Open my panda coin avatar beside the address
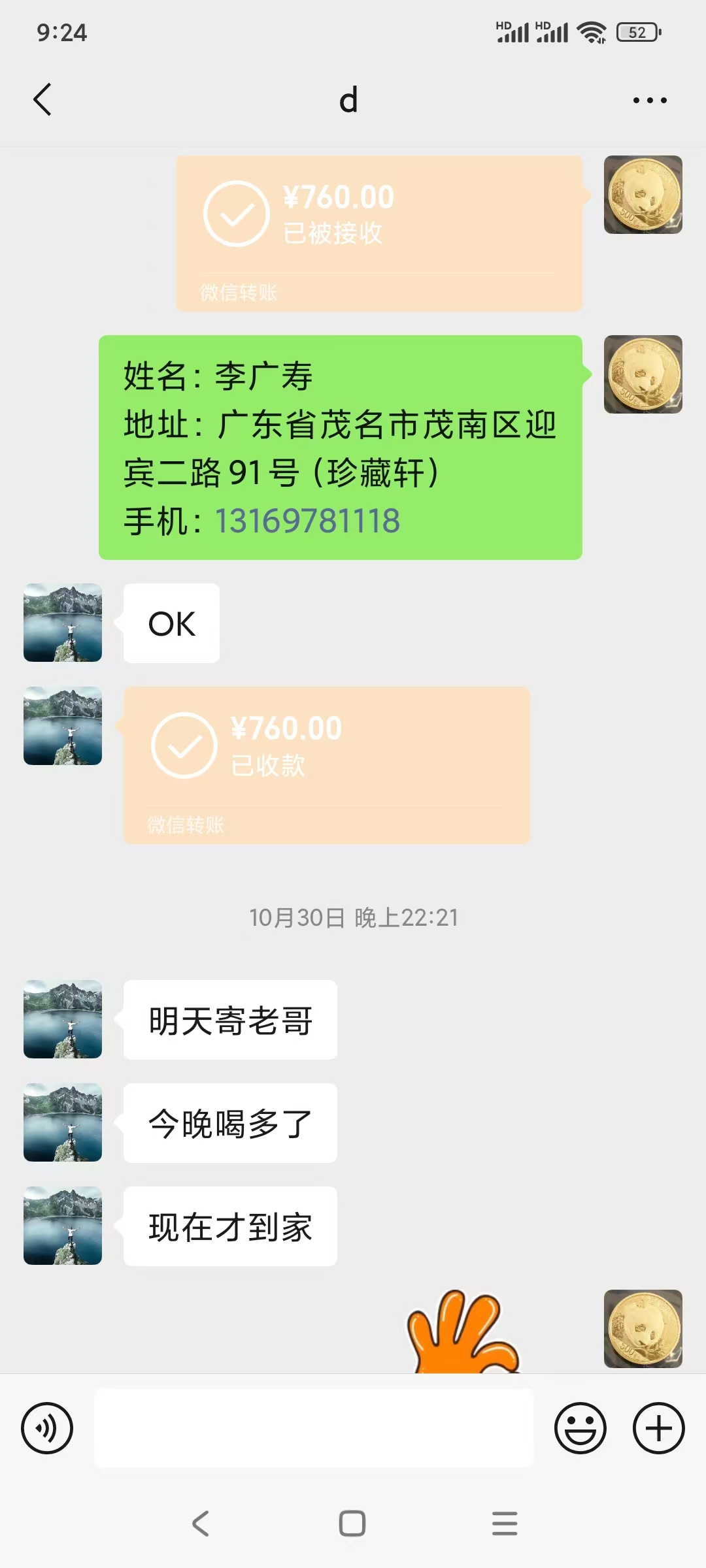The height and width of the screenshot is (1568, 706). pos(643,374)
